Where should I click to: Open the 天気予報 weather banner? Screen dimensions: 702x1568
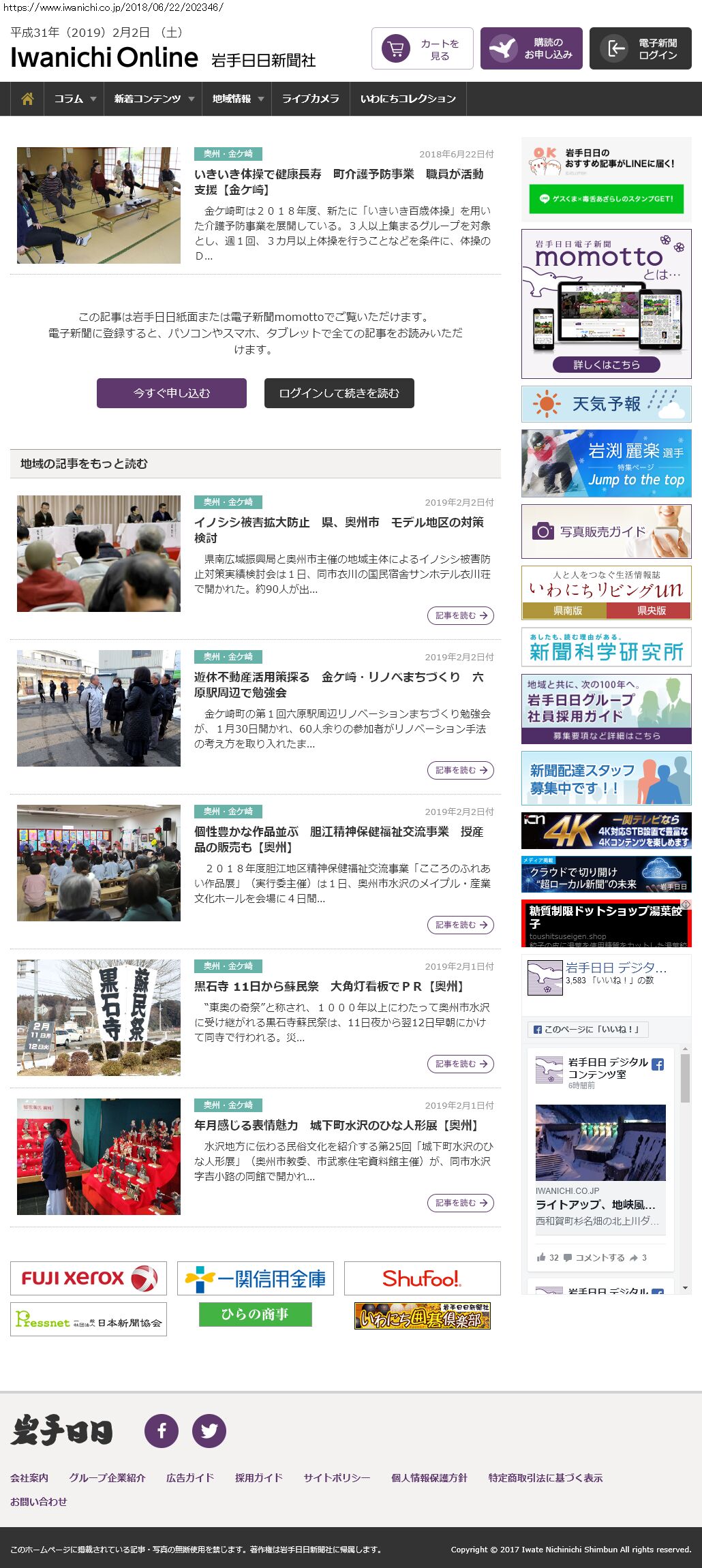click(606, 404)
